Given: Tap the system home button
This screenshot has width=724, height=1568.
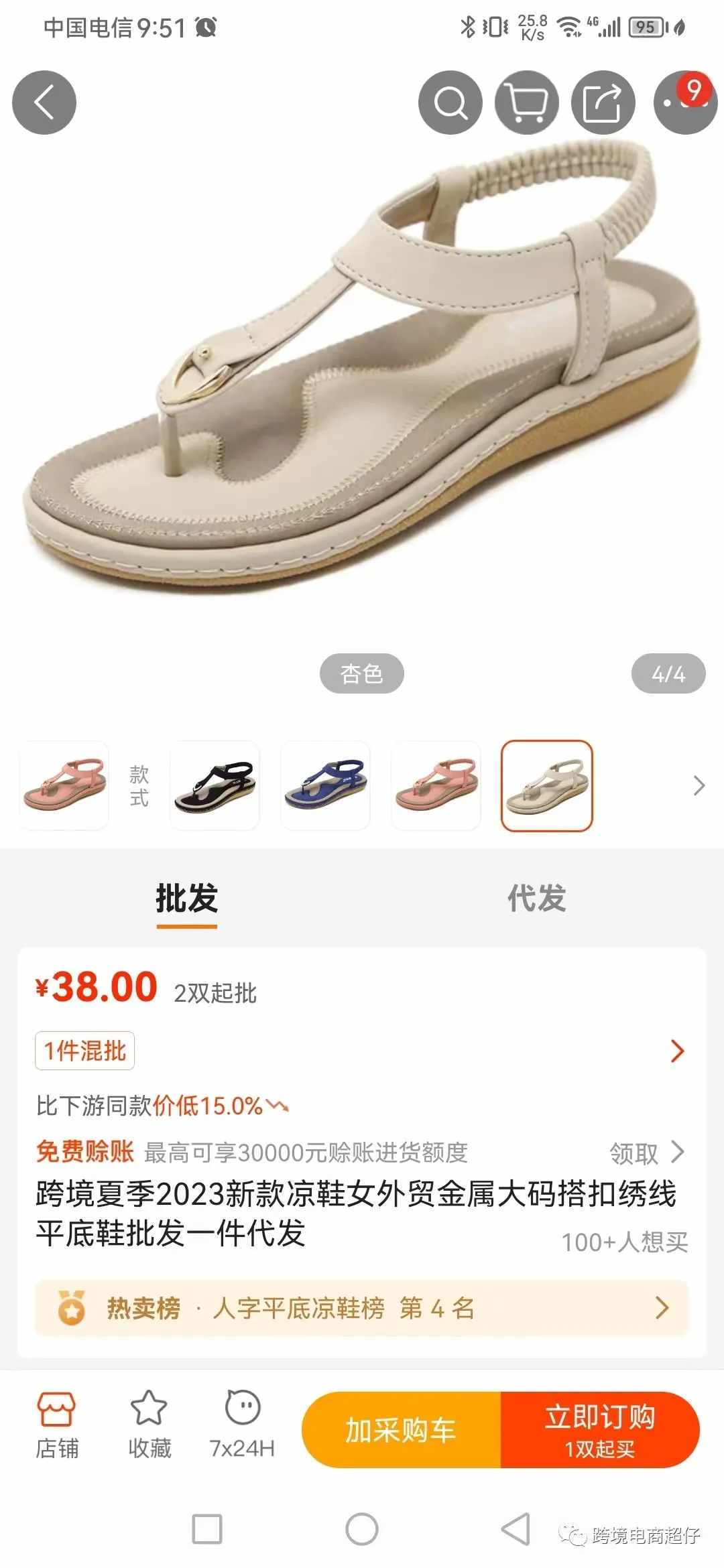Looking at the screenshot, I should (x=362, y=1529).
